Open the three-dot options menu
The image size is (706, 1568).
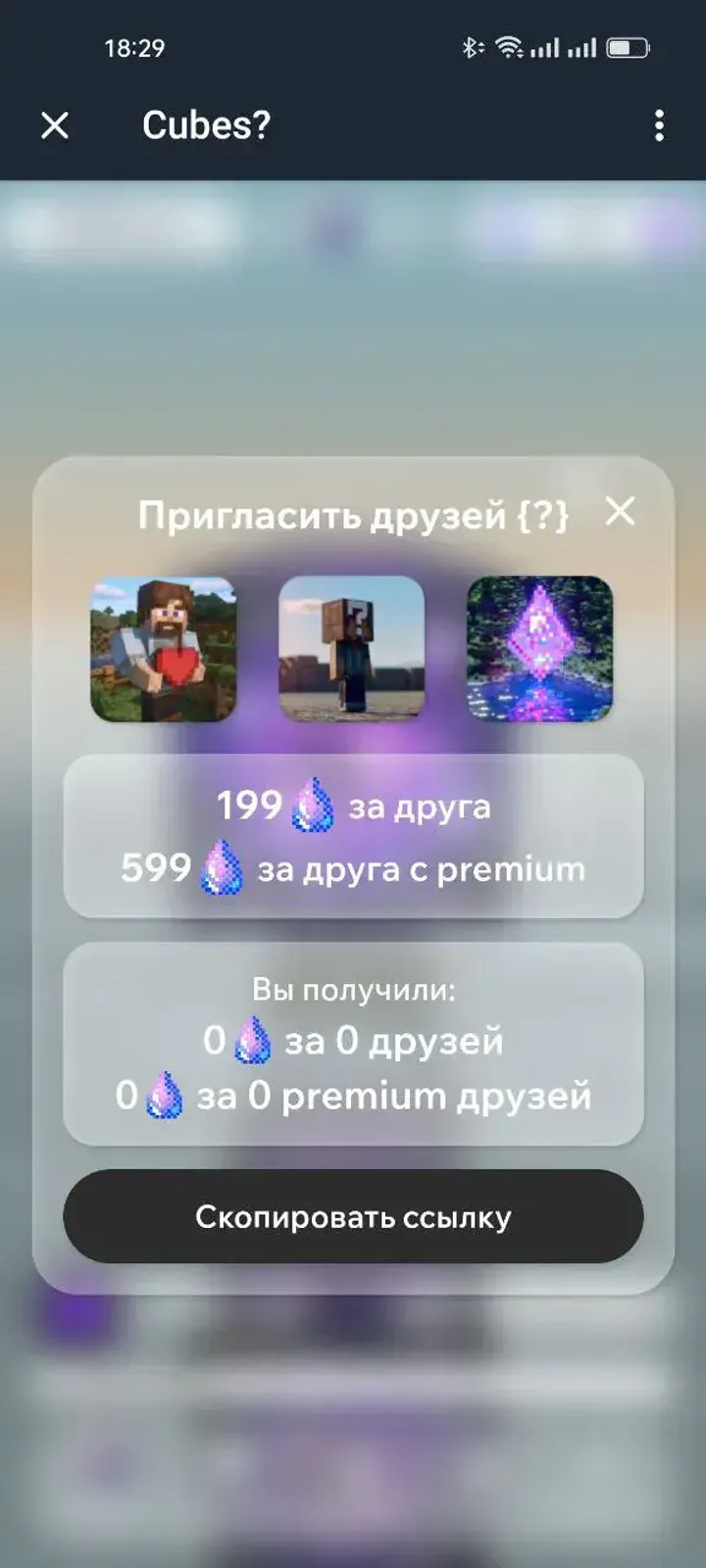(660, 125)
